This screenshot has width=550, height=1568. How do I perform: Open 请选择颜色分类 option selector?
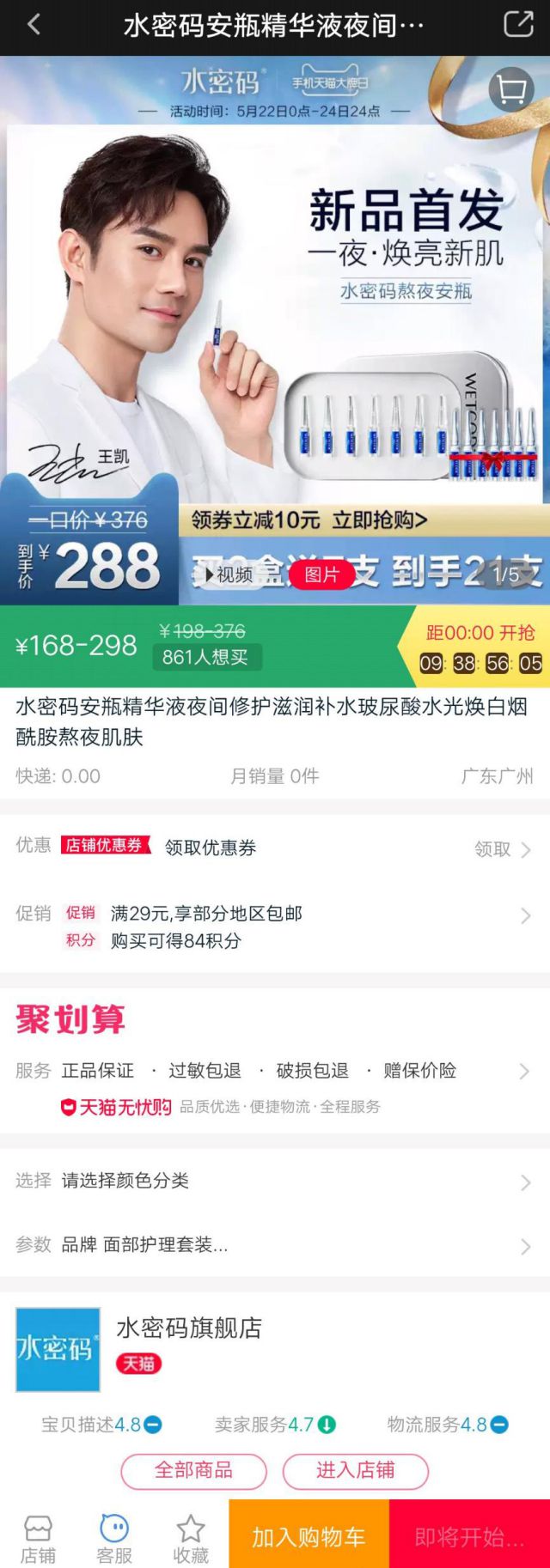click(x=275, y=1182)
